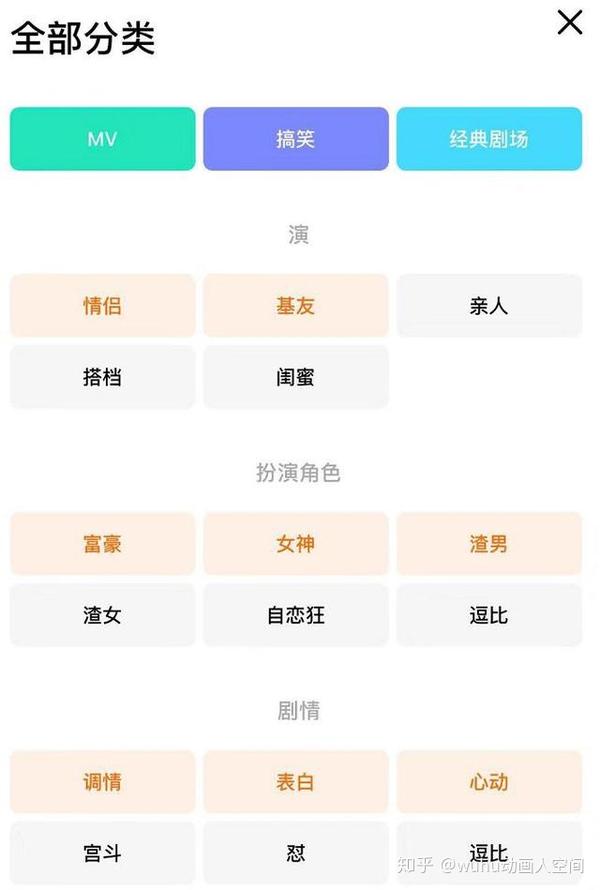Select the 渣女 role chip
This screenshot has width=600, height=890.
pyautogui.click(x=102, y=615)
